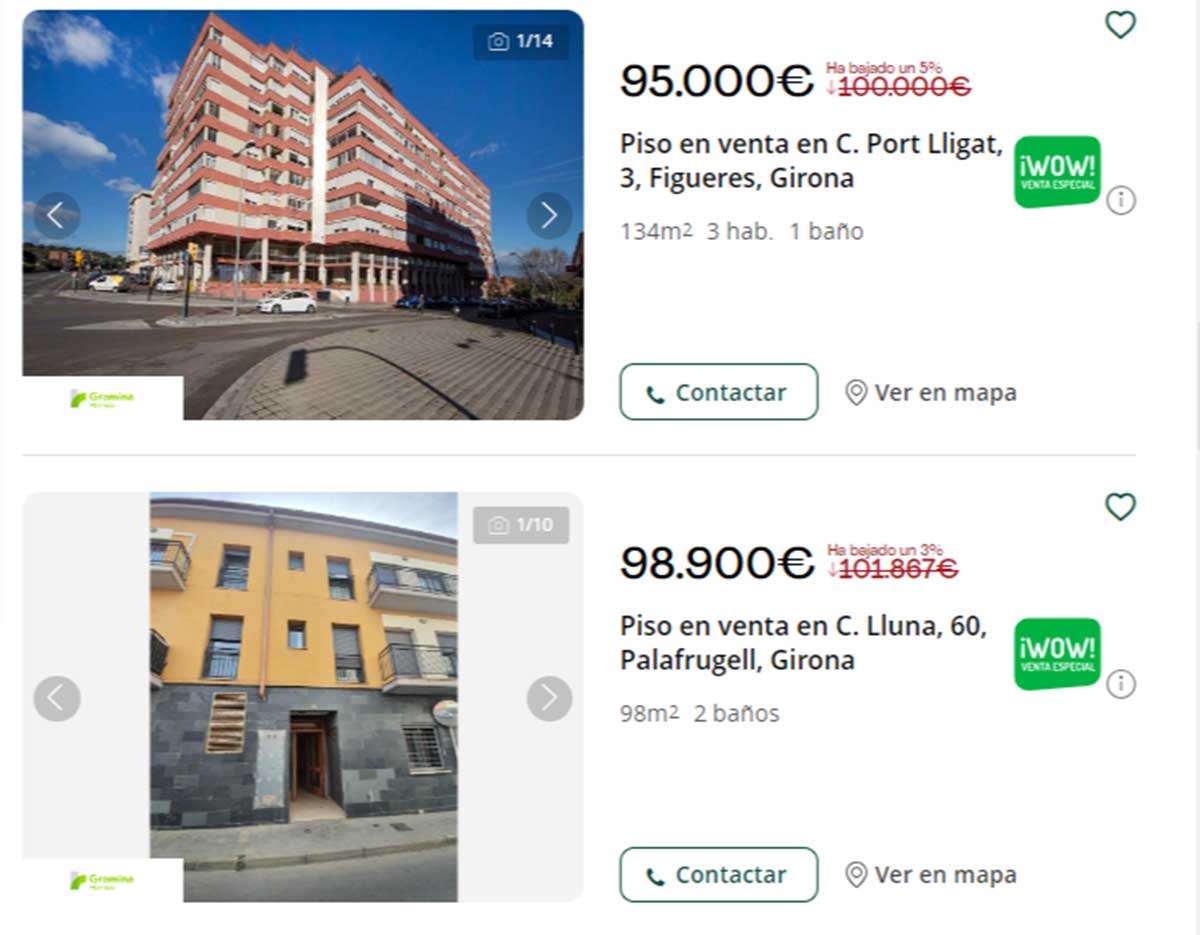View C. Port Lligat flat on map
Viewport: 1200px width, 935px height.
(x=931, y=392)
